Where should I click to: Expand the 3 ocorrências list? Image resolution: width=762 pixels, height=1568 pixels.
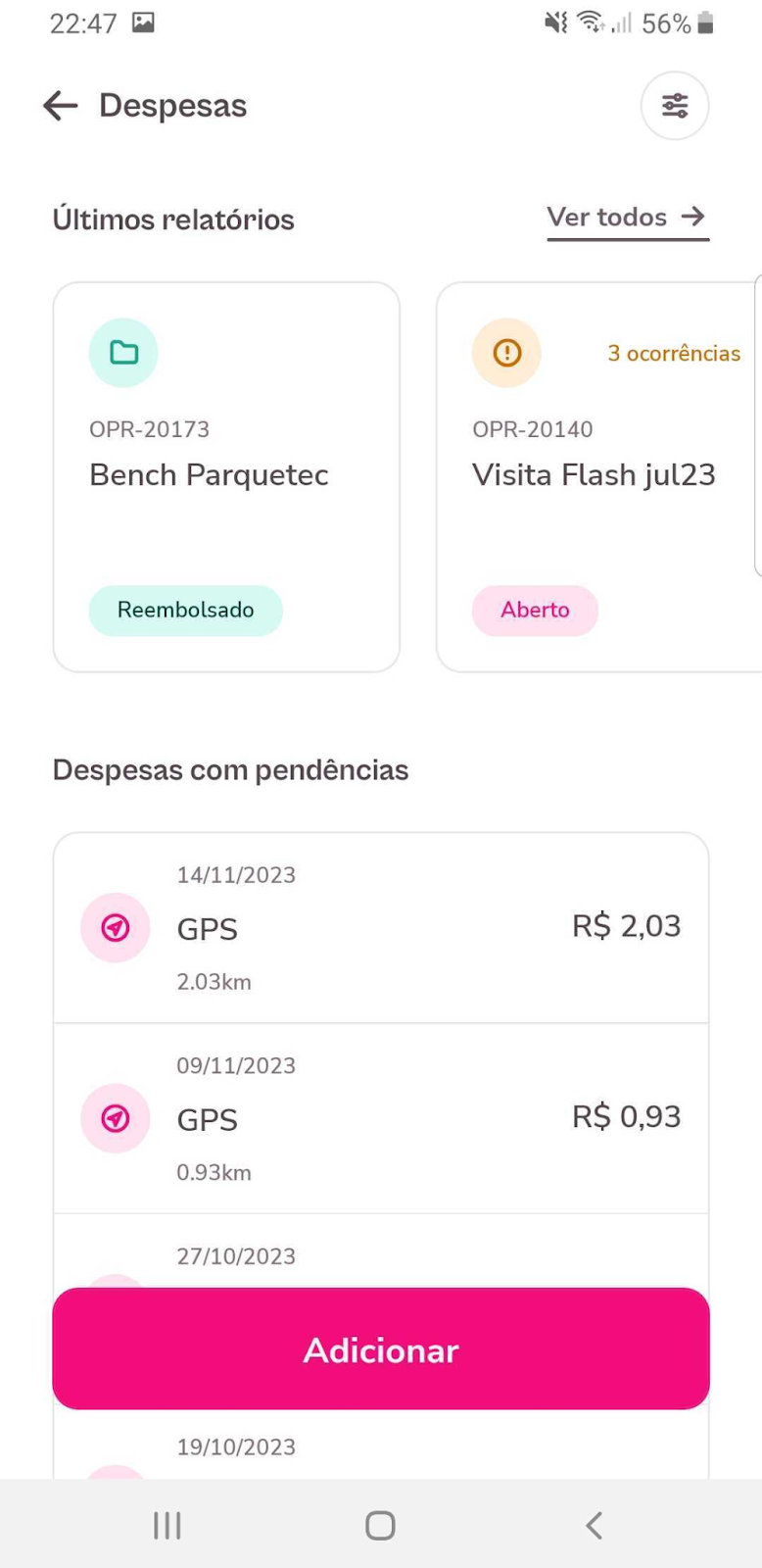674,353
